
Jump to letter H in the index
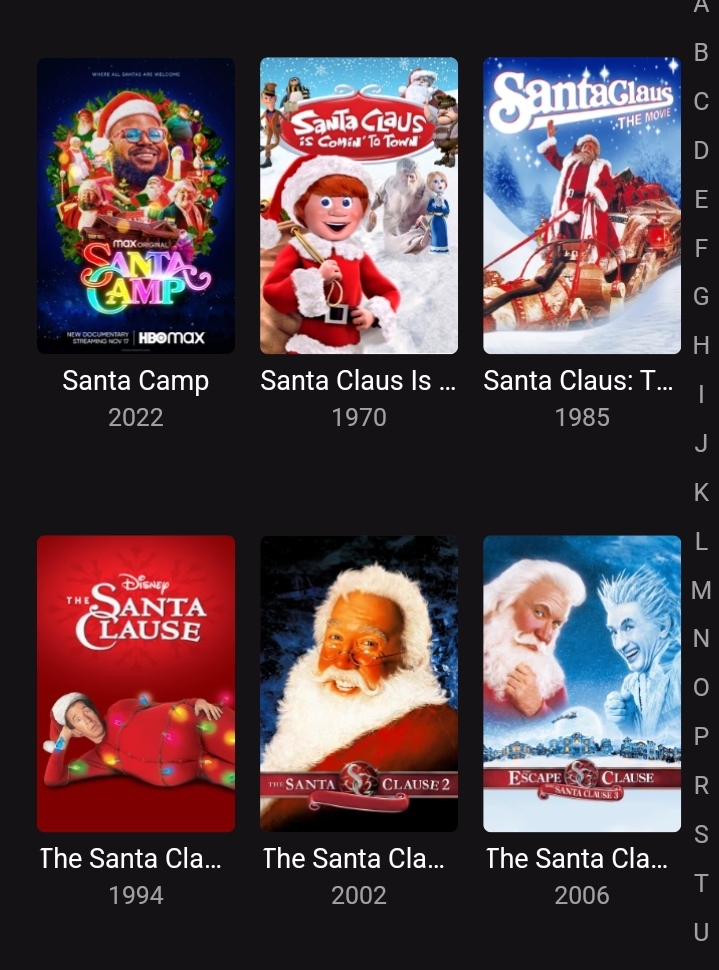[x=701, y=345]
